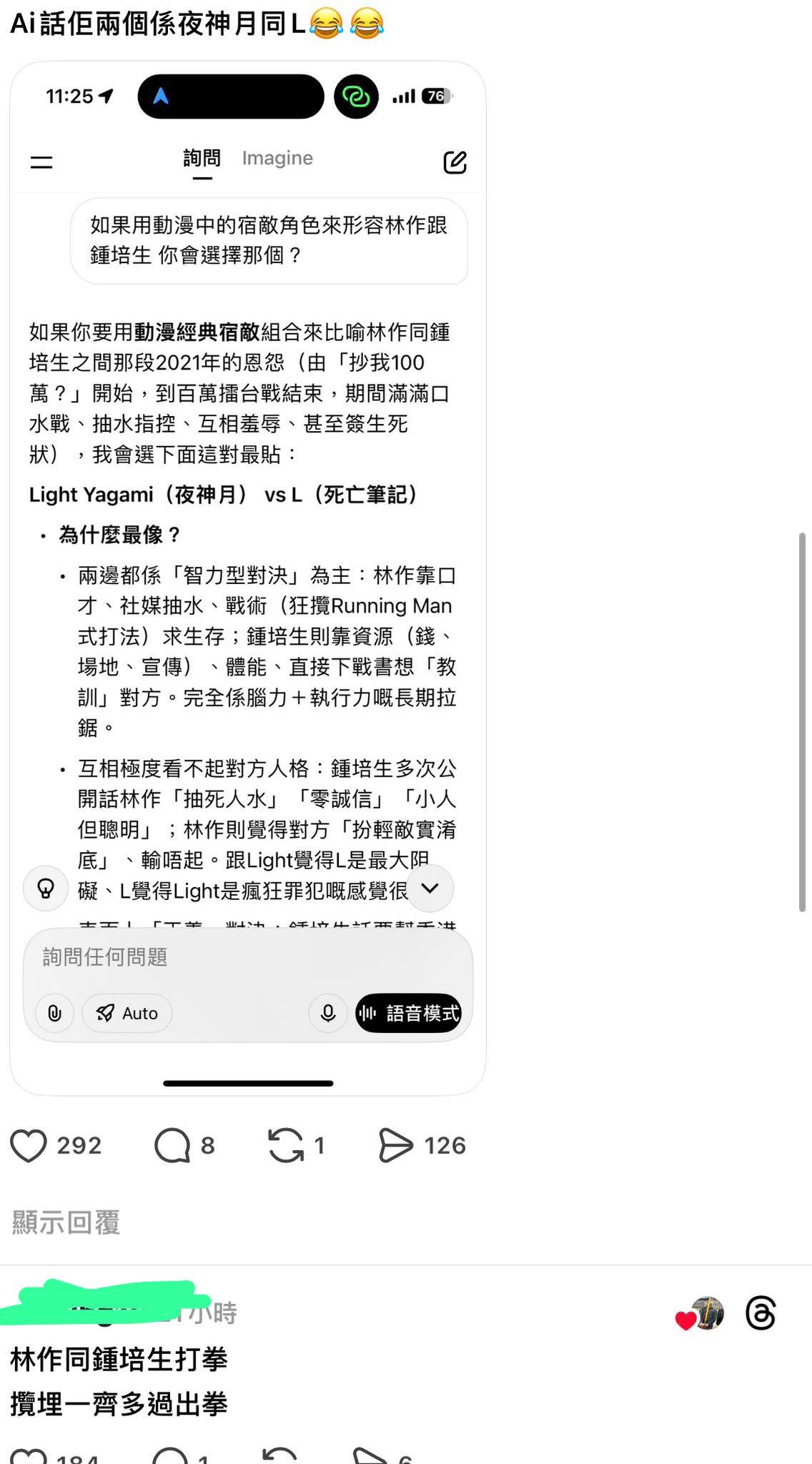This screenshot has height=1464, width=812.
Task: Open the 8 comments on this post
Action: [x=172, y=1145]
